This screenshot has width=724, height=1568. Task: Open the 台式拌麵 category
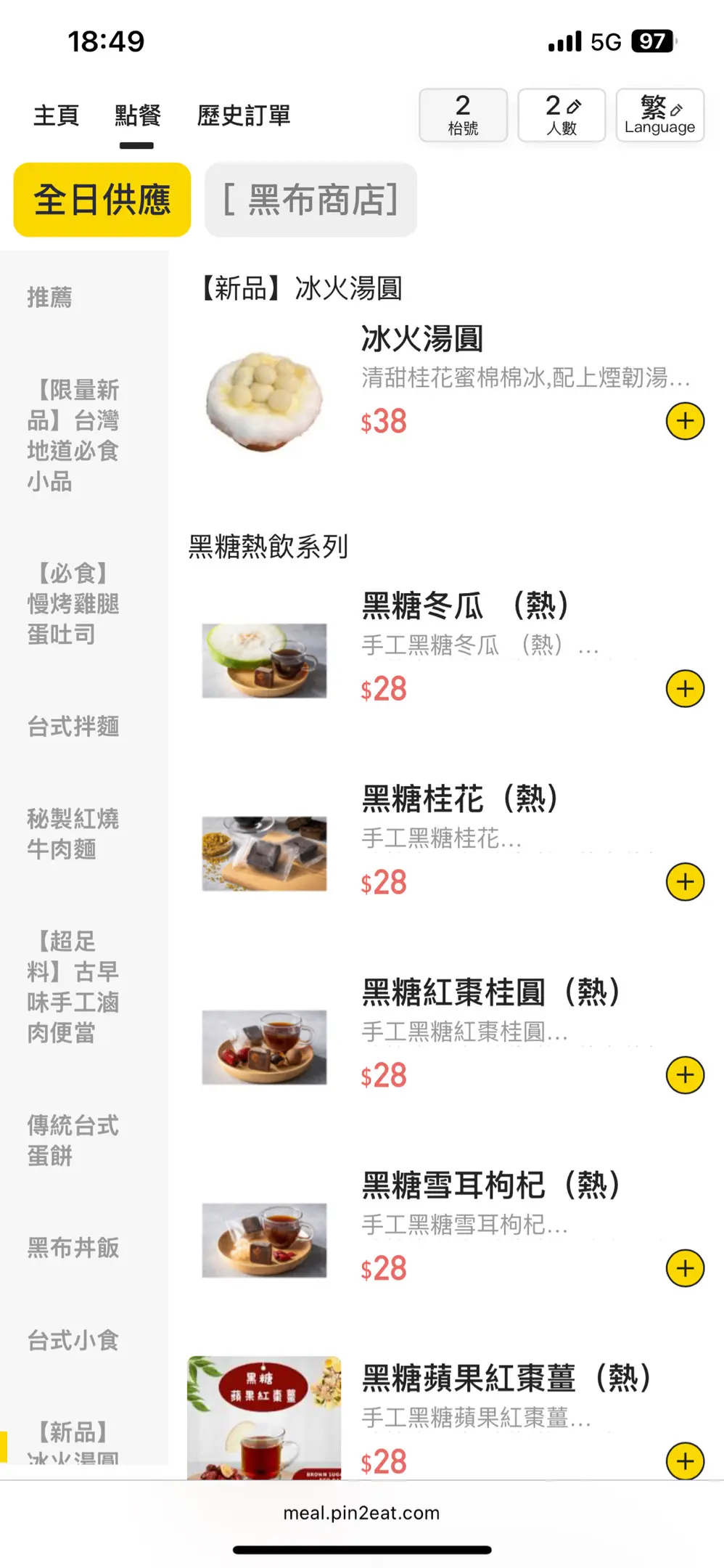click(x=73, y=726)
